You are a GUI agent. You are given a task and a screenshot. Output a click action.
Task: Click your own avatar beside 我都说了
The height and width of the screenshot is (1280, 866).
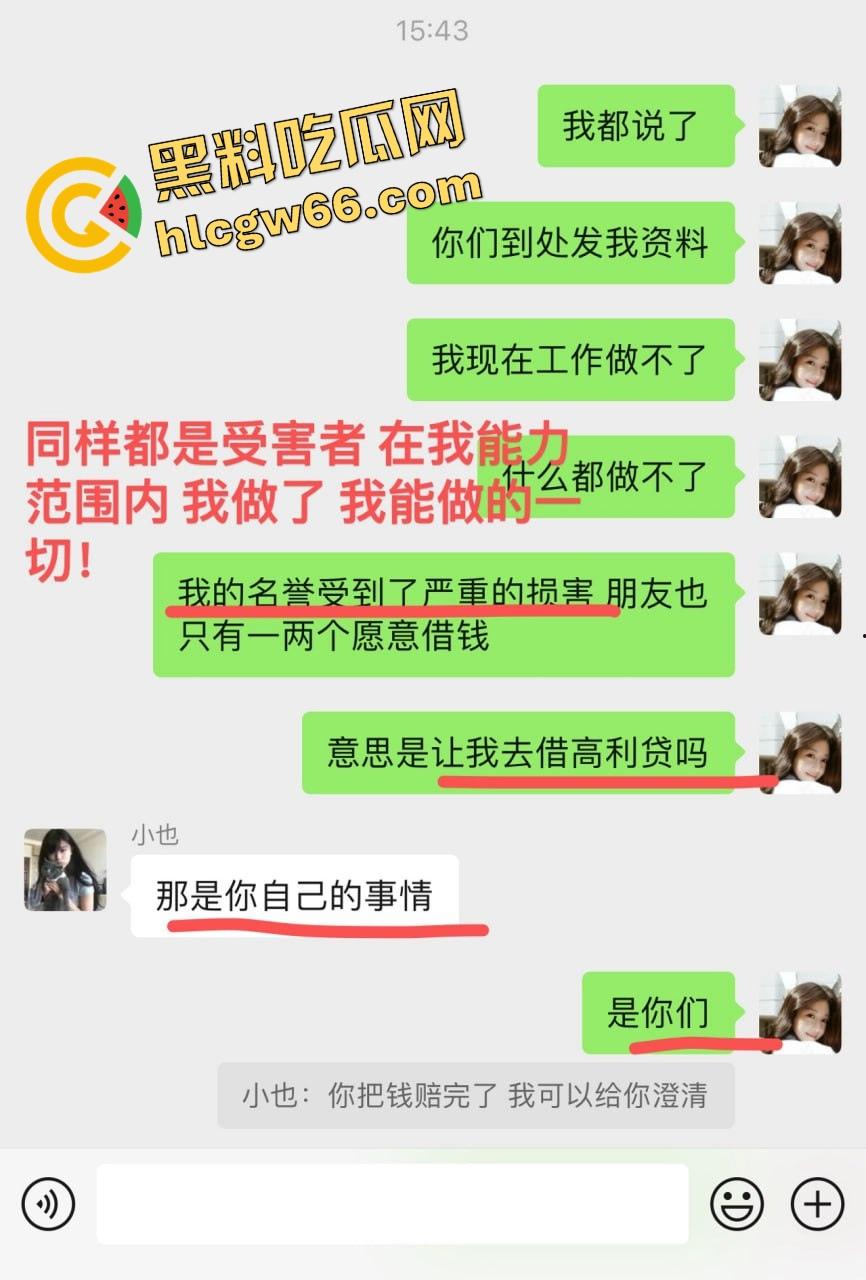pyautogui.click(x=800, y=123)
